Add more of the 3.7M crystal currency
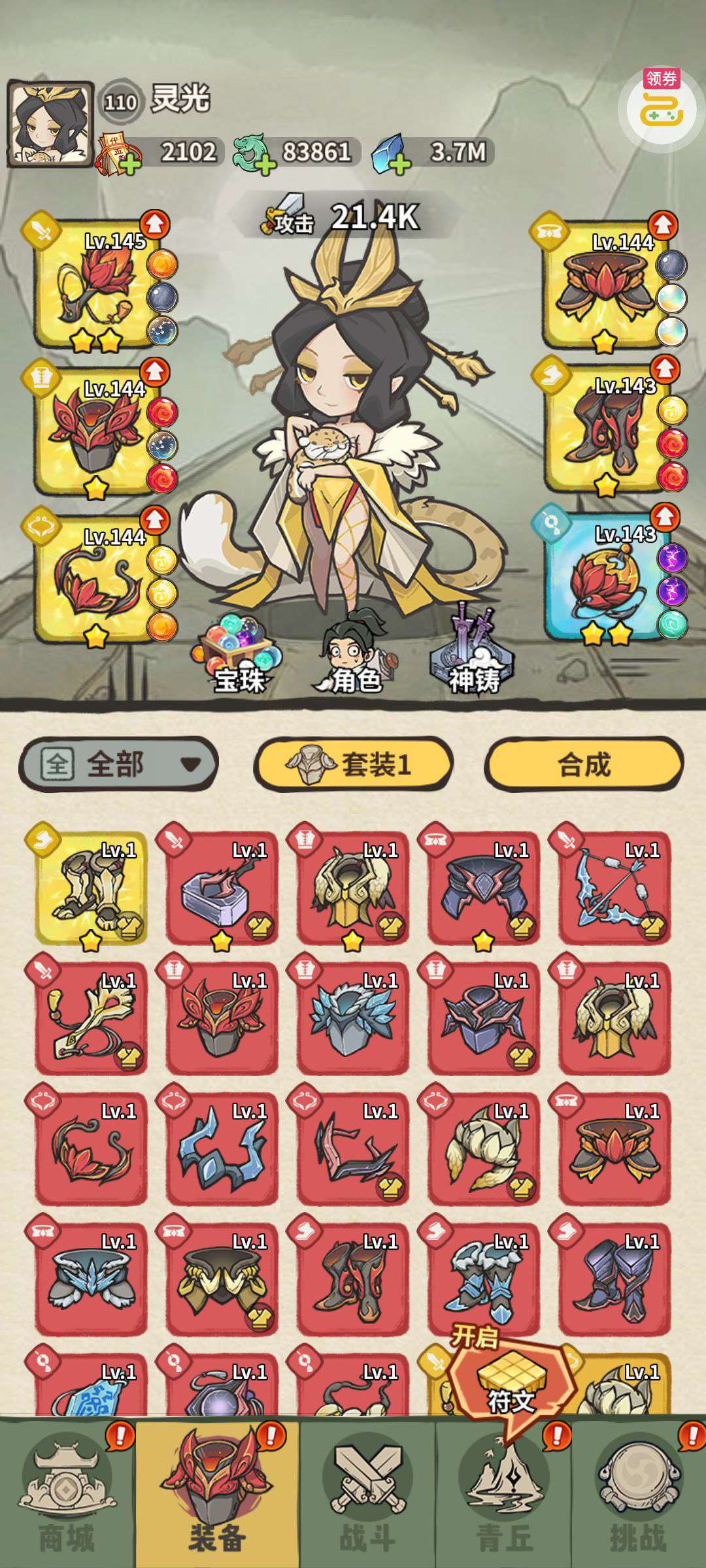This screenshot has height=1568, width=706. click(399, 163)
